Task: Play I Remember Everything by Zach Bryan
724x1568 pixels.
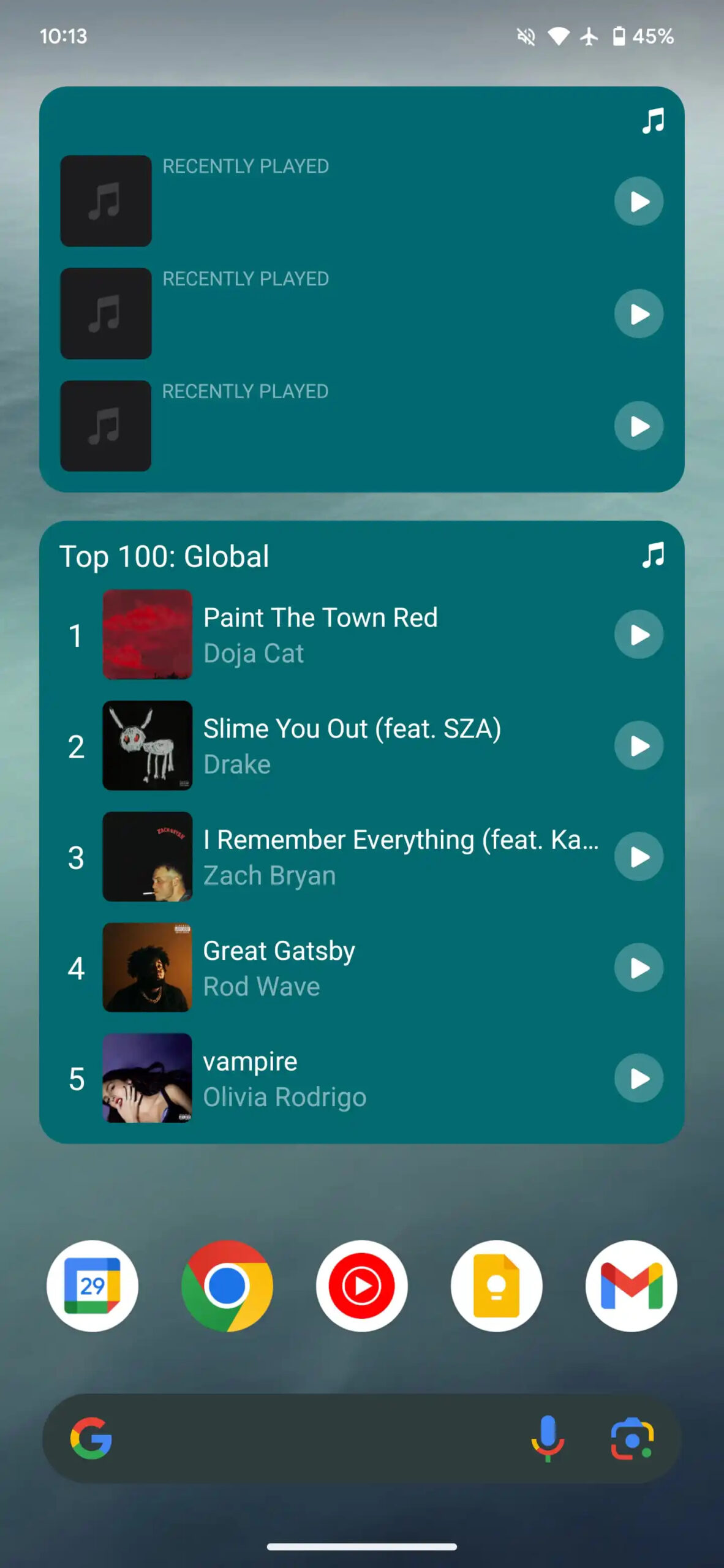Action: point(638,856)
